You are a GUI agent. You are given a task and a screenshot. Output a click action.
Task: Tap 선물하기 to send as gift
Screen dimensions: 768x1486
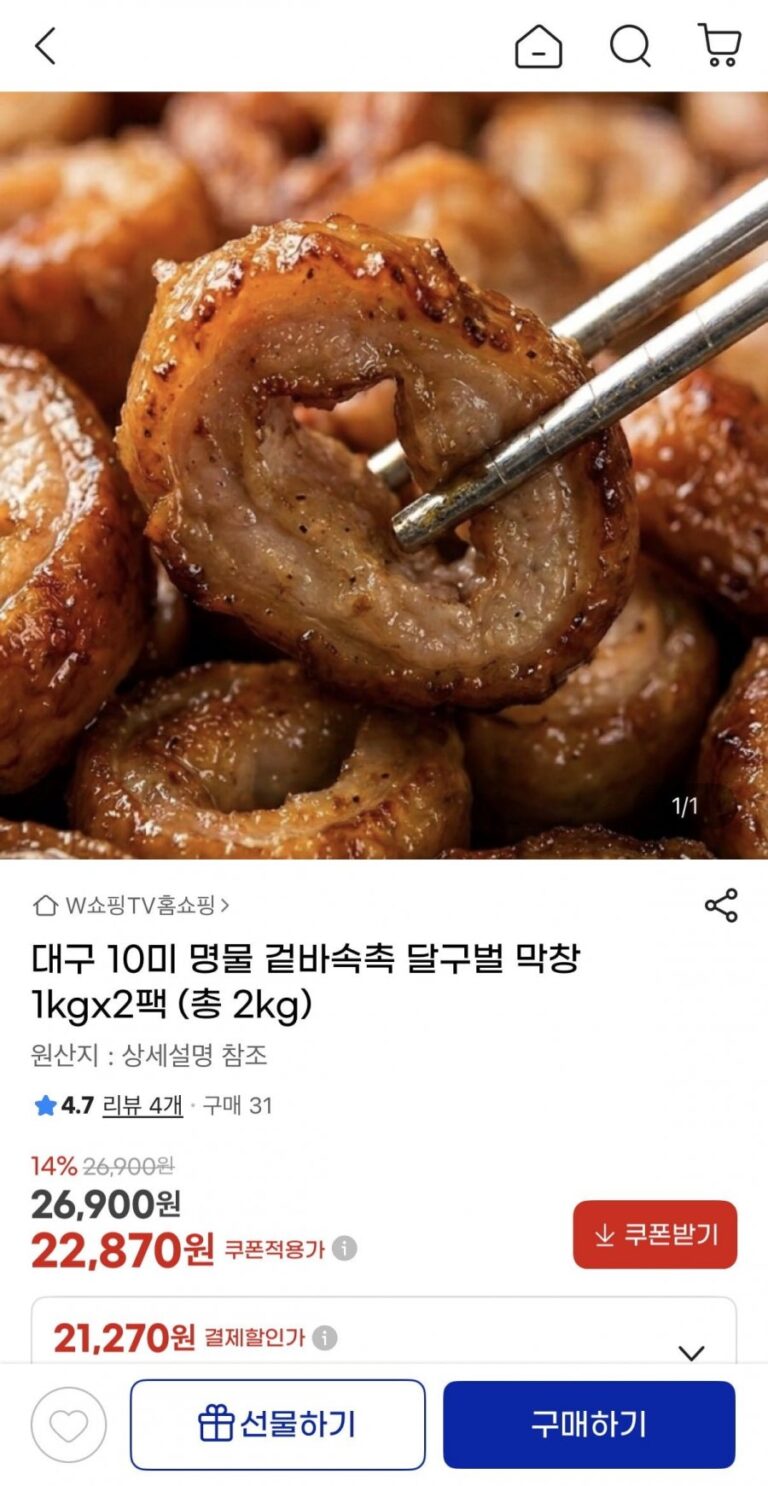click(277, 1425)
